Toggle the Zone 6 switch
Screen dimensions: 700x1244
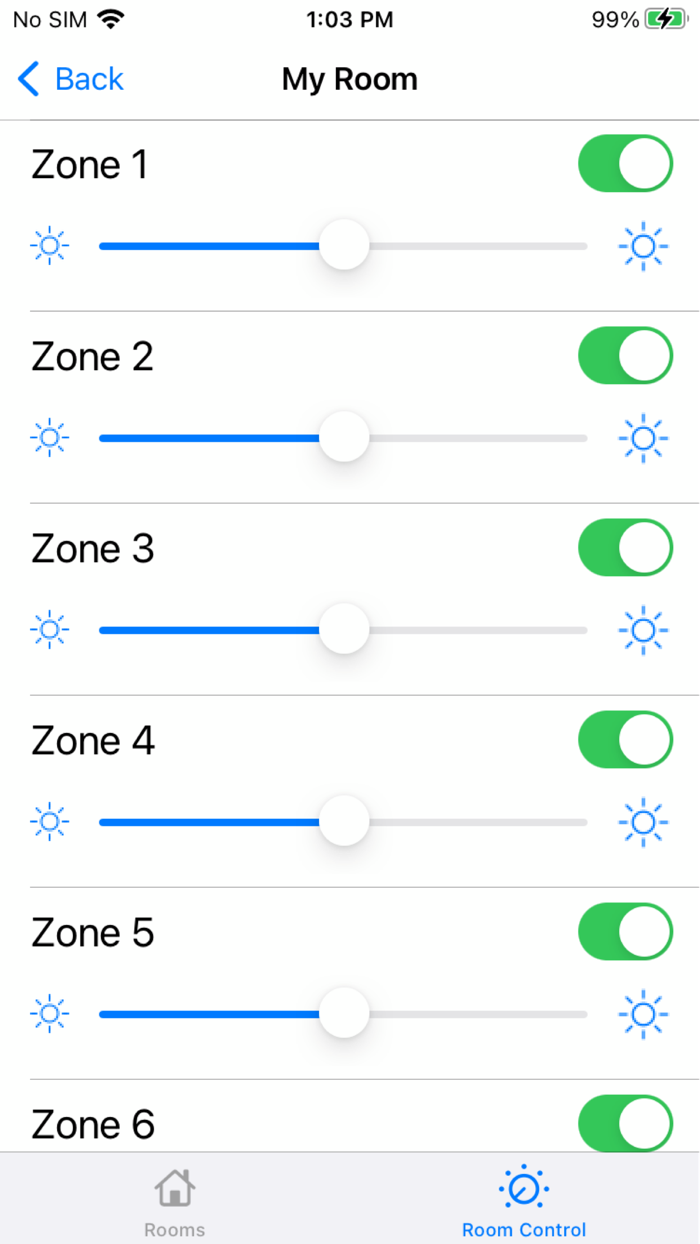[x=625, y=1123]
